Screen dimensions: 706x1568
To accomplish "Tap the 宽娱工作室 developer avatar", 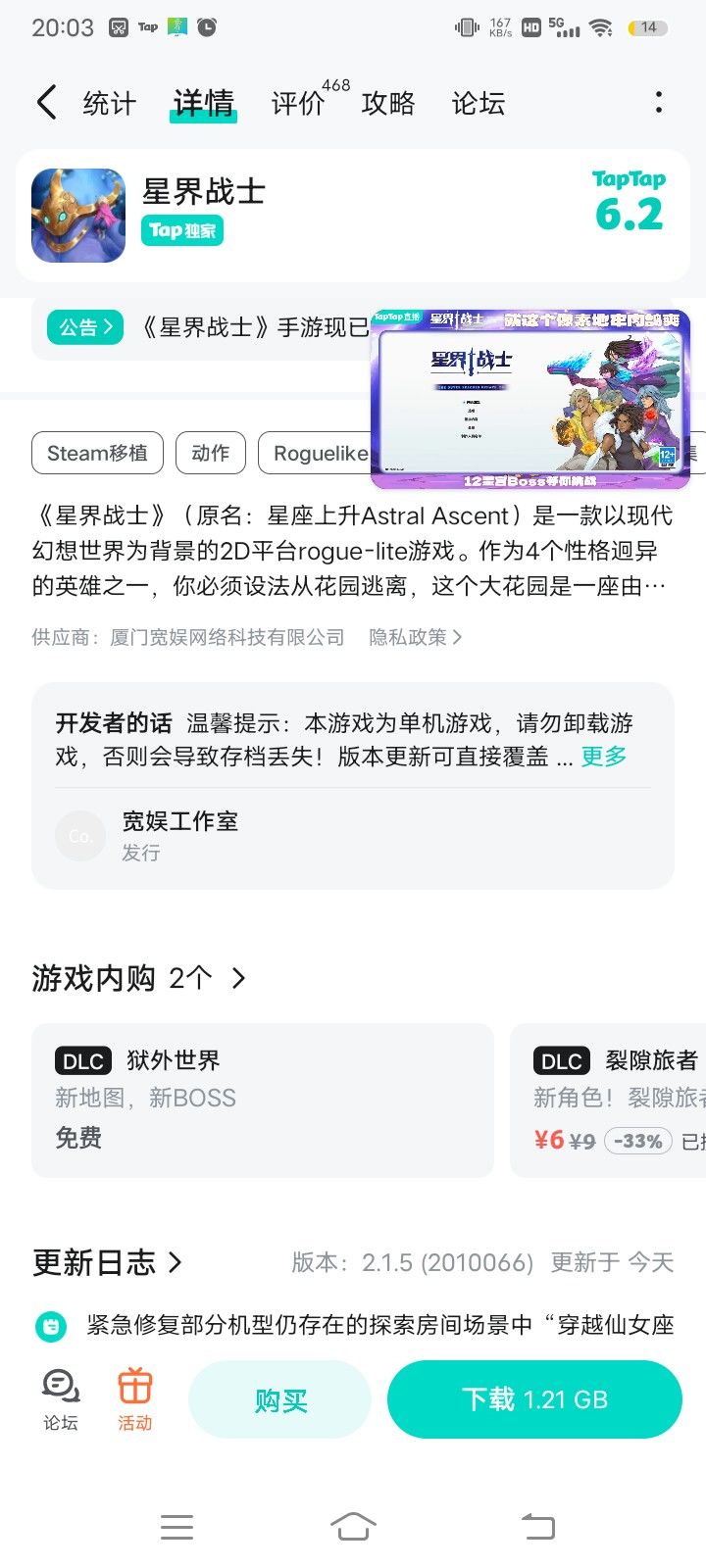I will 80,836.
